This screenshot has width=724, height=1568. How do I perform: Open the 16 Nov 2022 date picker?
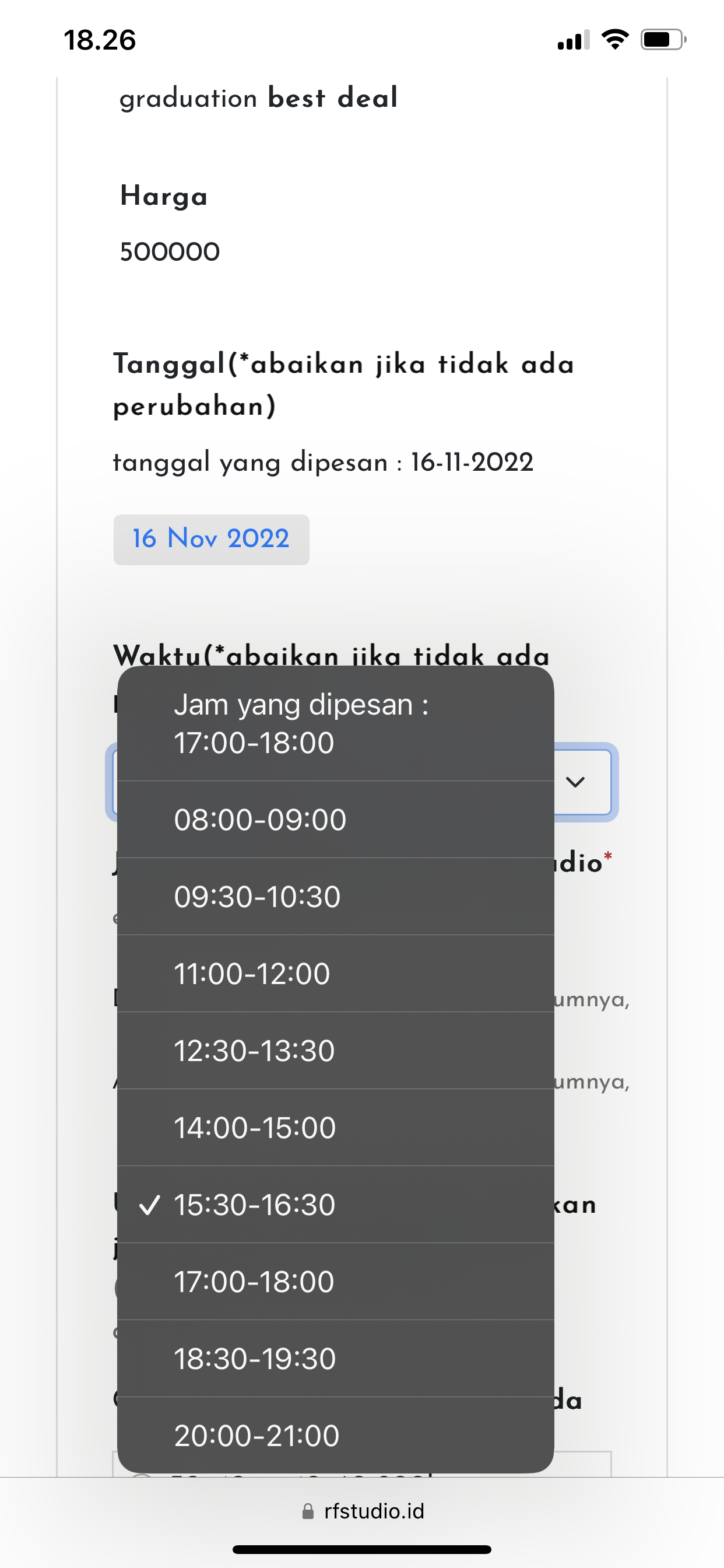(x=211, y=540)
